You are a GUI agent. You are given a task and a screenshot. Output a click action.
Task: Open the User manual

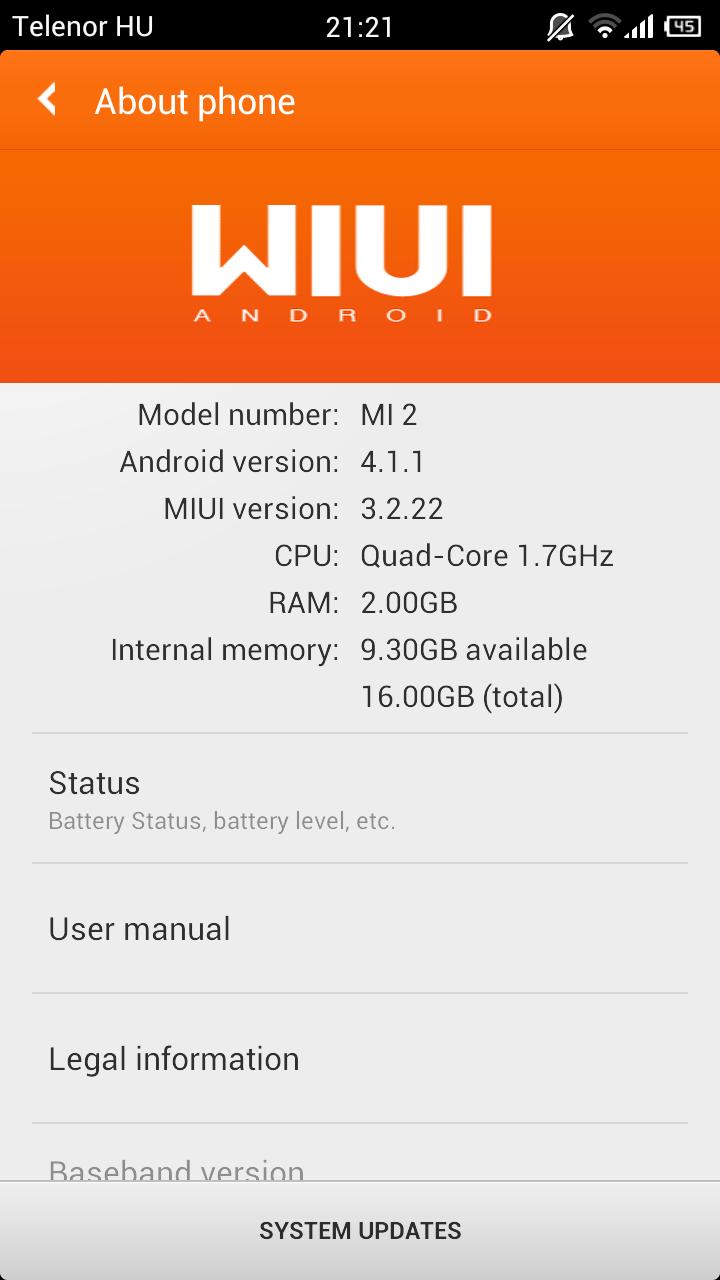click(x=360, y=928)
